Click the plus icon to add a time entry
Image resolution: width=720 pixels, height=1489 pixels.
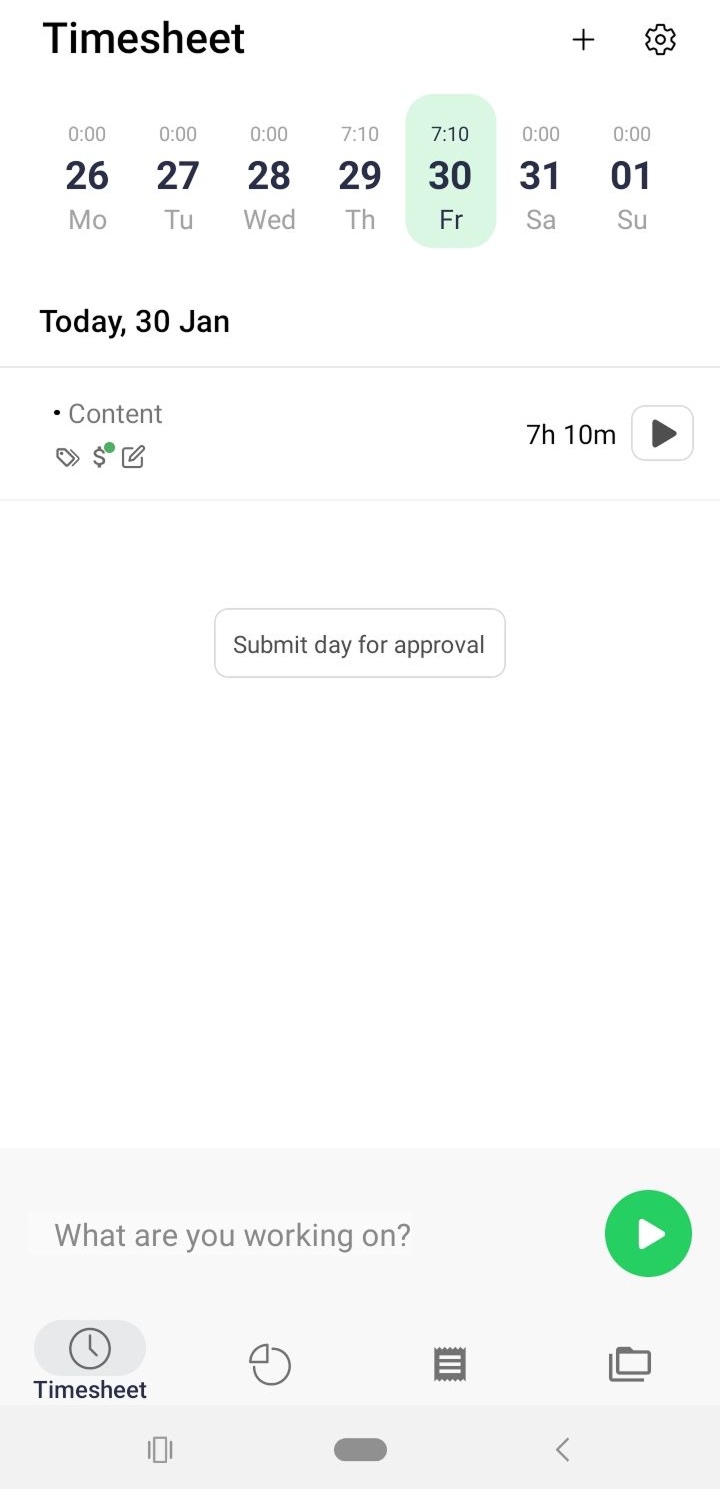click(x=583, y=40)
